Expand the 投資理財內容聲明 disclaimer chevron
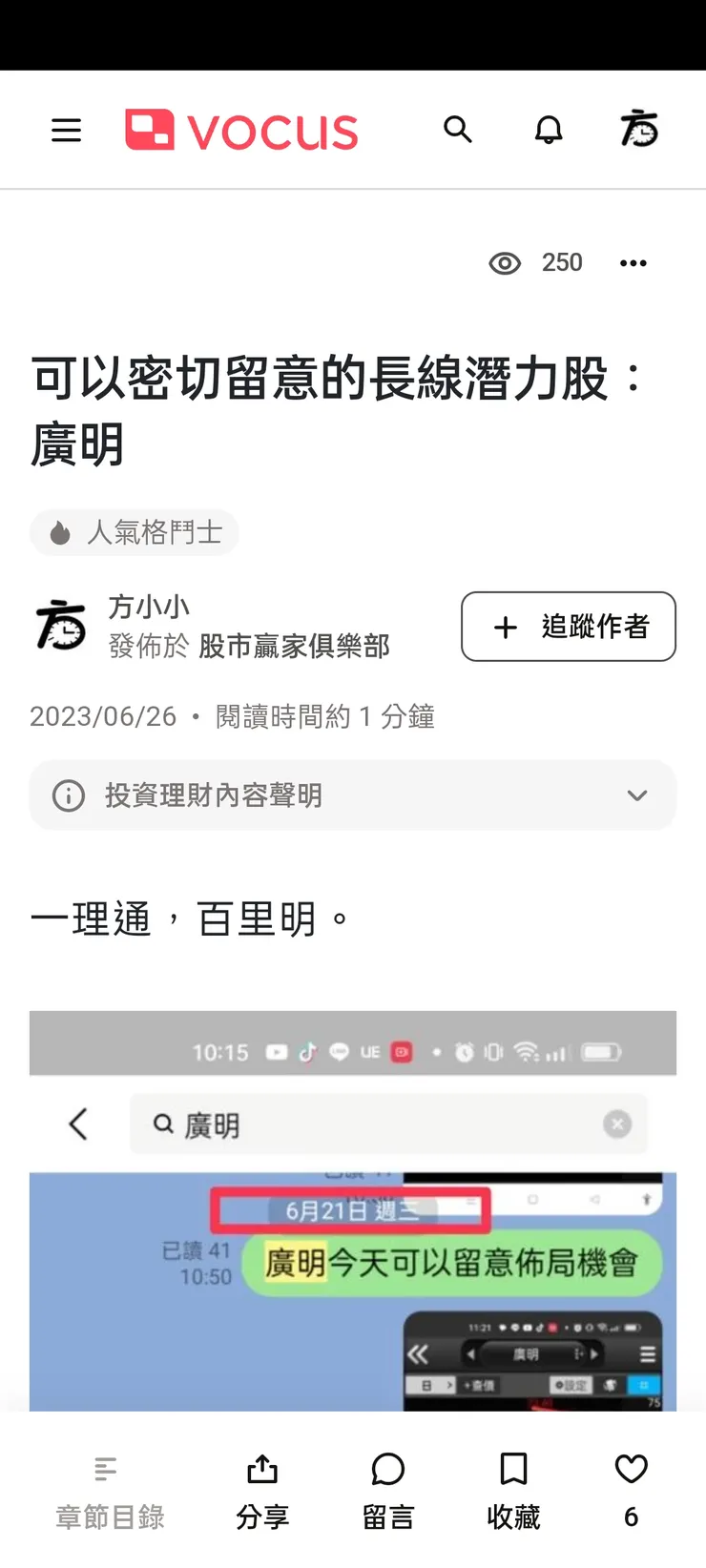Image resolution: width=706 pixels, height=1568 pixels. (637, 794)
